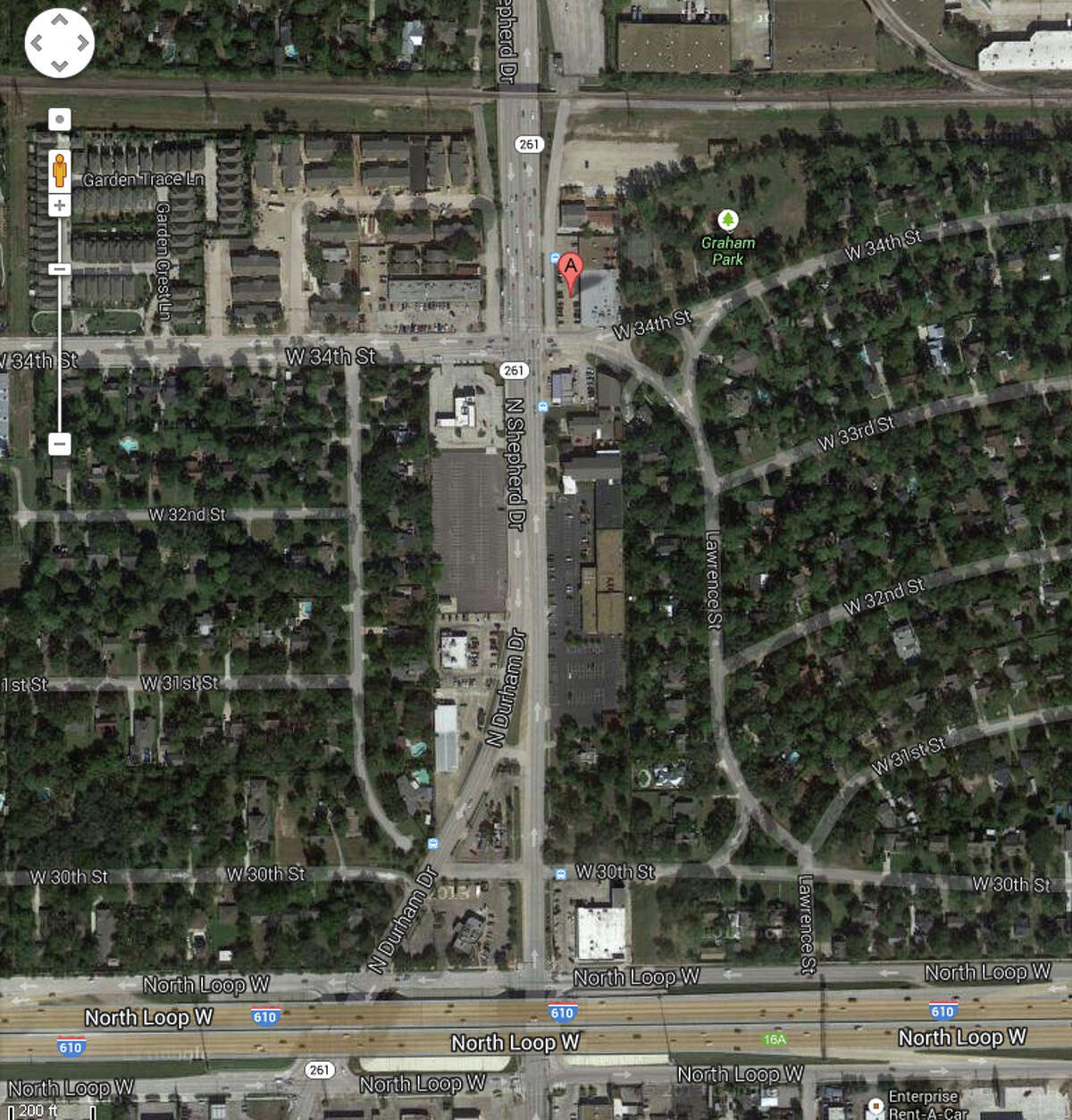
Task: Open the Graham Park place marker
Action: pyautogui.click(x=728, y=219)
